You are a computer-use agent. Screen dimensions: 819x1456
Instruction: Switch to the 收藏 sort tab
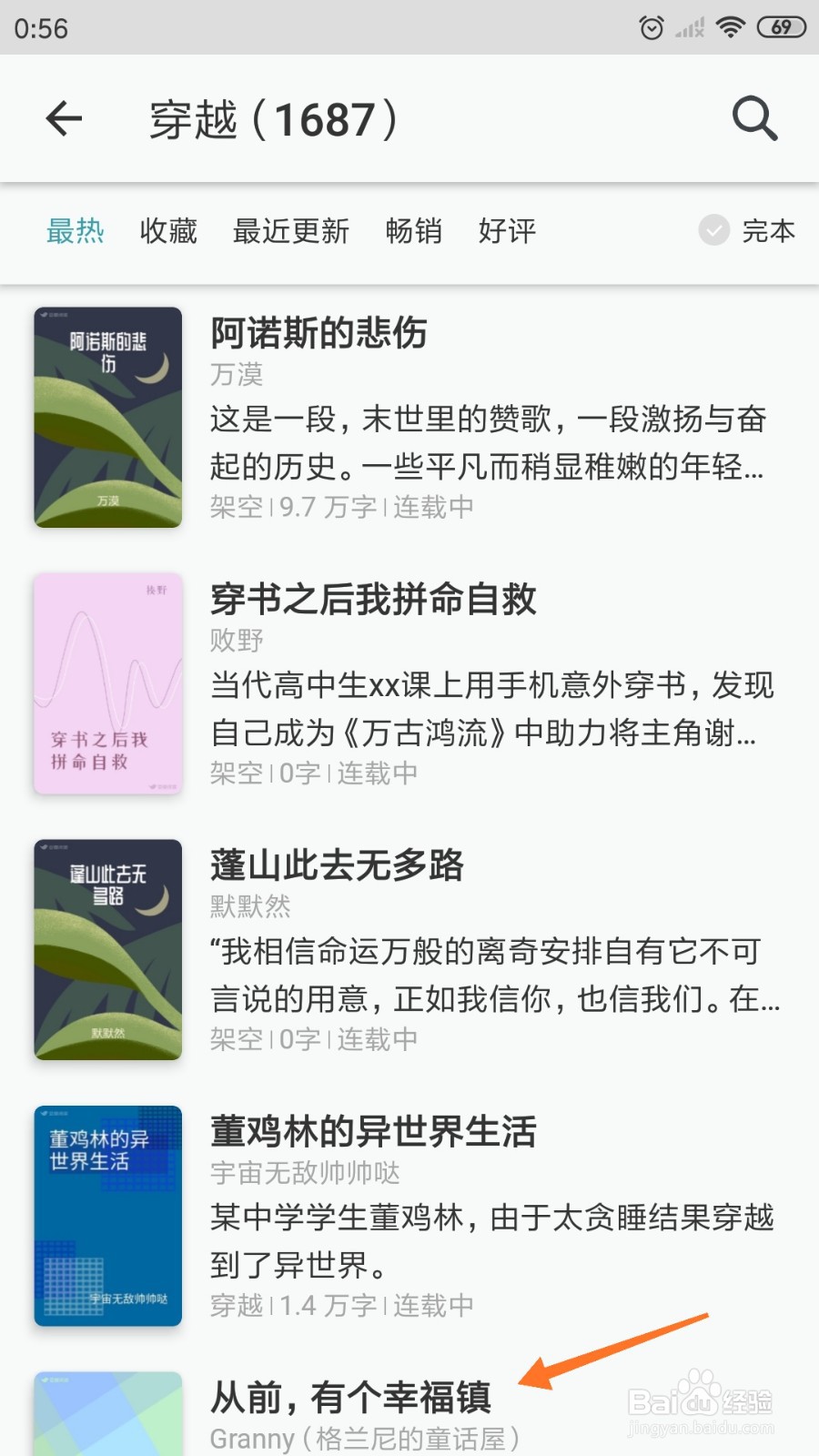[167, 232]
